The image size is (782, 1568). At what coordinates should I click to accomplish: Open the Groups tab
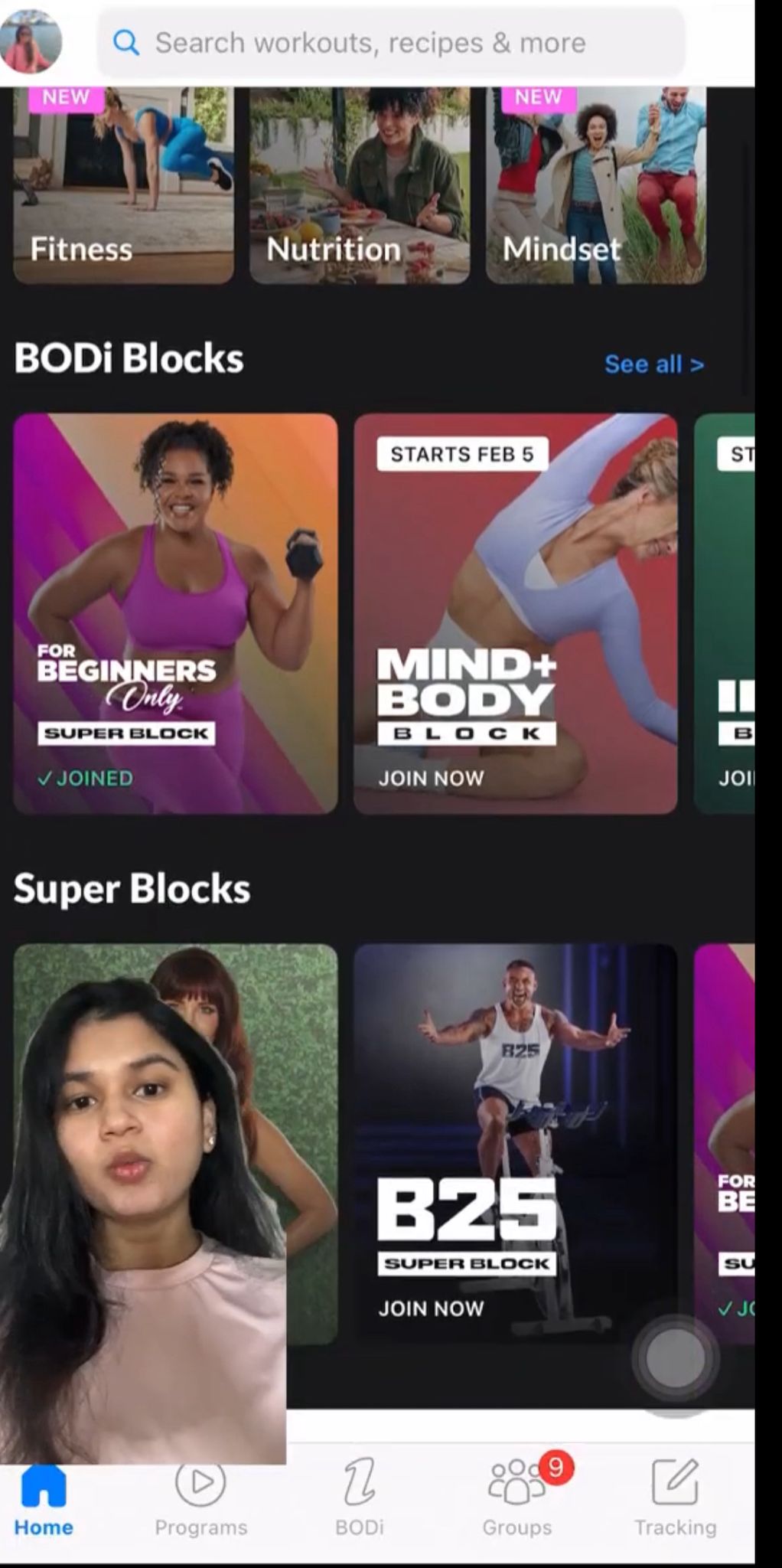tap(517, 1502)
